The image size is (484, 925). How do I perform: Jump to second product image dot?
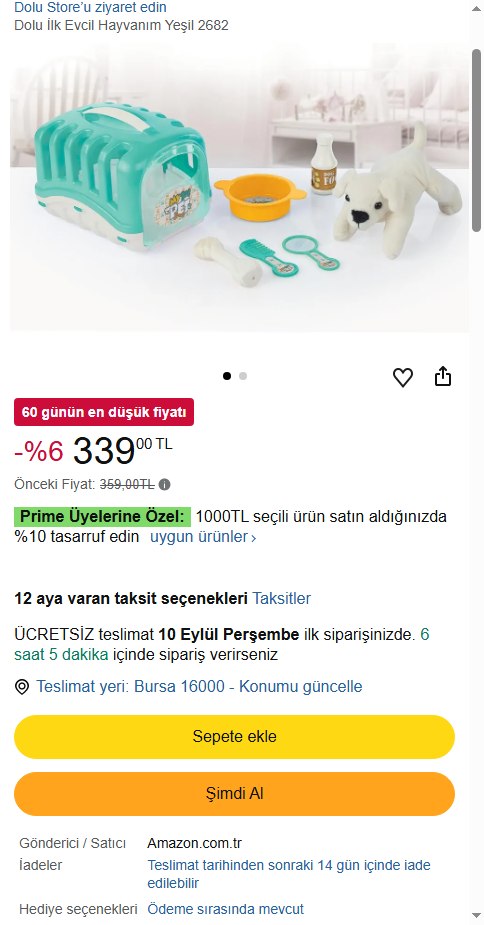(243, 376)
